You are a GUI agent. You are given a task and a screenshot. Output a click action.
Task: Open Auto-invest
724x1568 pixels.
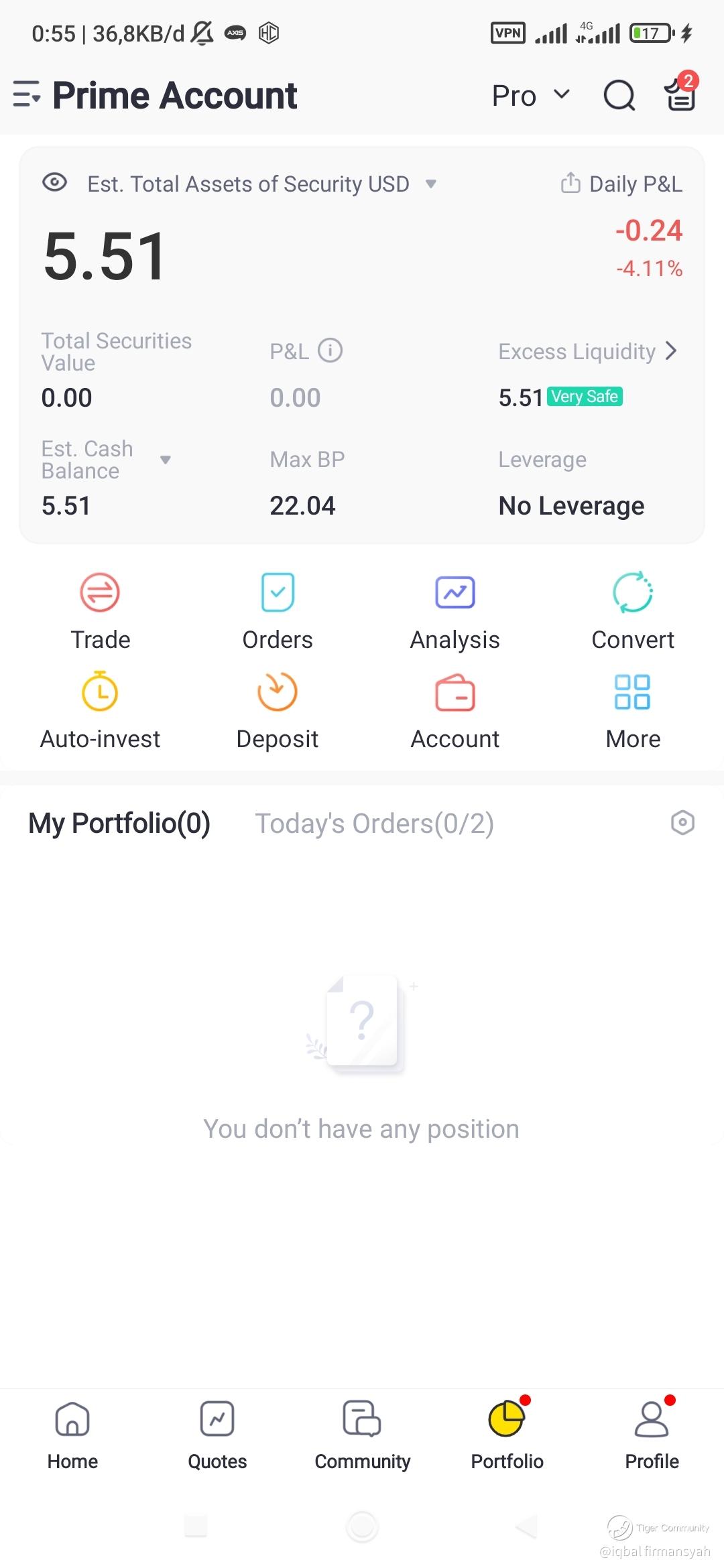click(x=100, y=711)
